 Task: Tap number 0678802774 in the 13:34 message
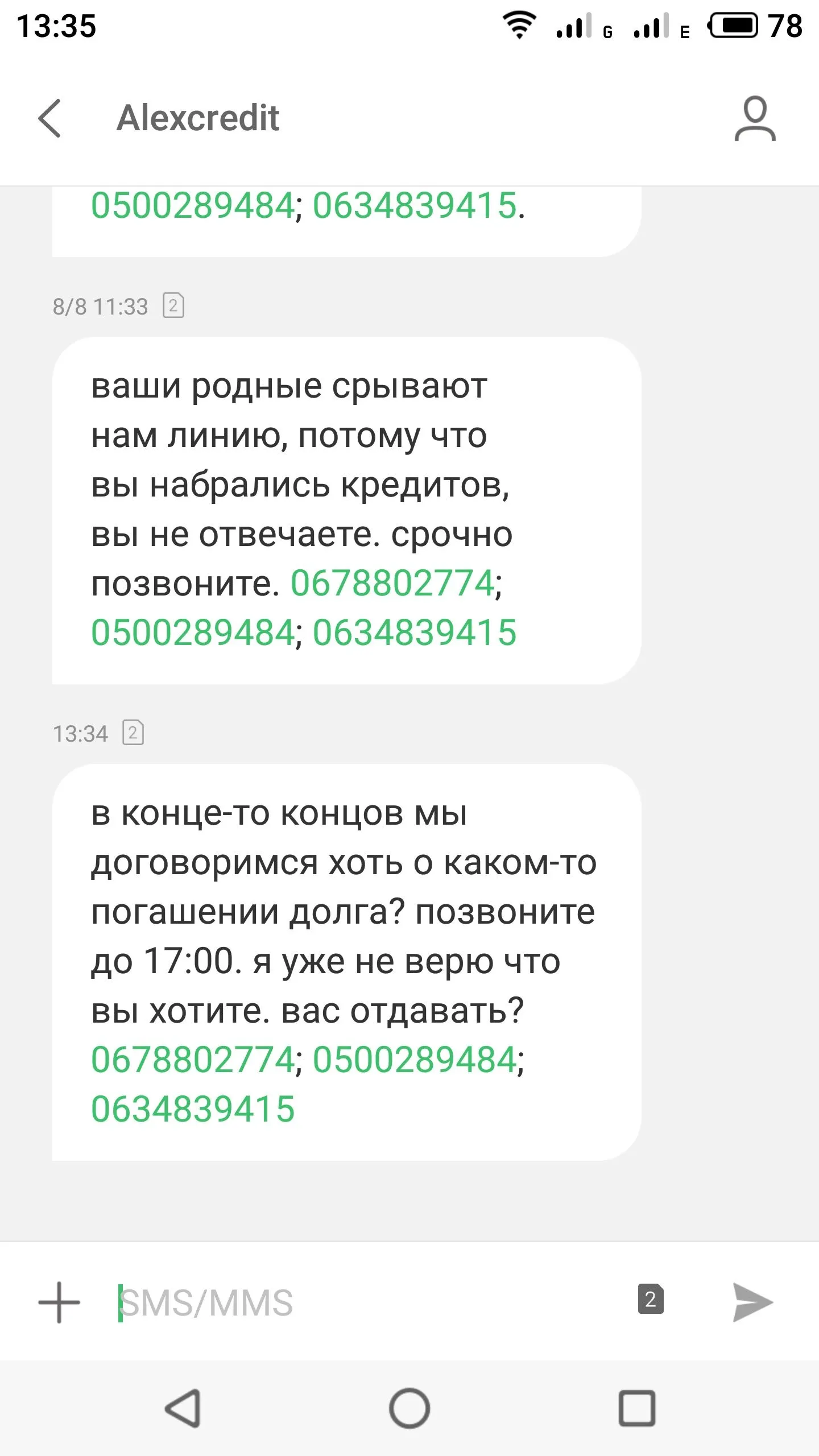click(x=192, y=1060)
